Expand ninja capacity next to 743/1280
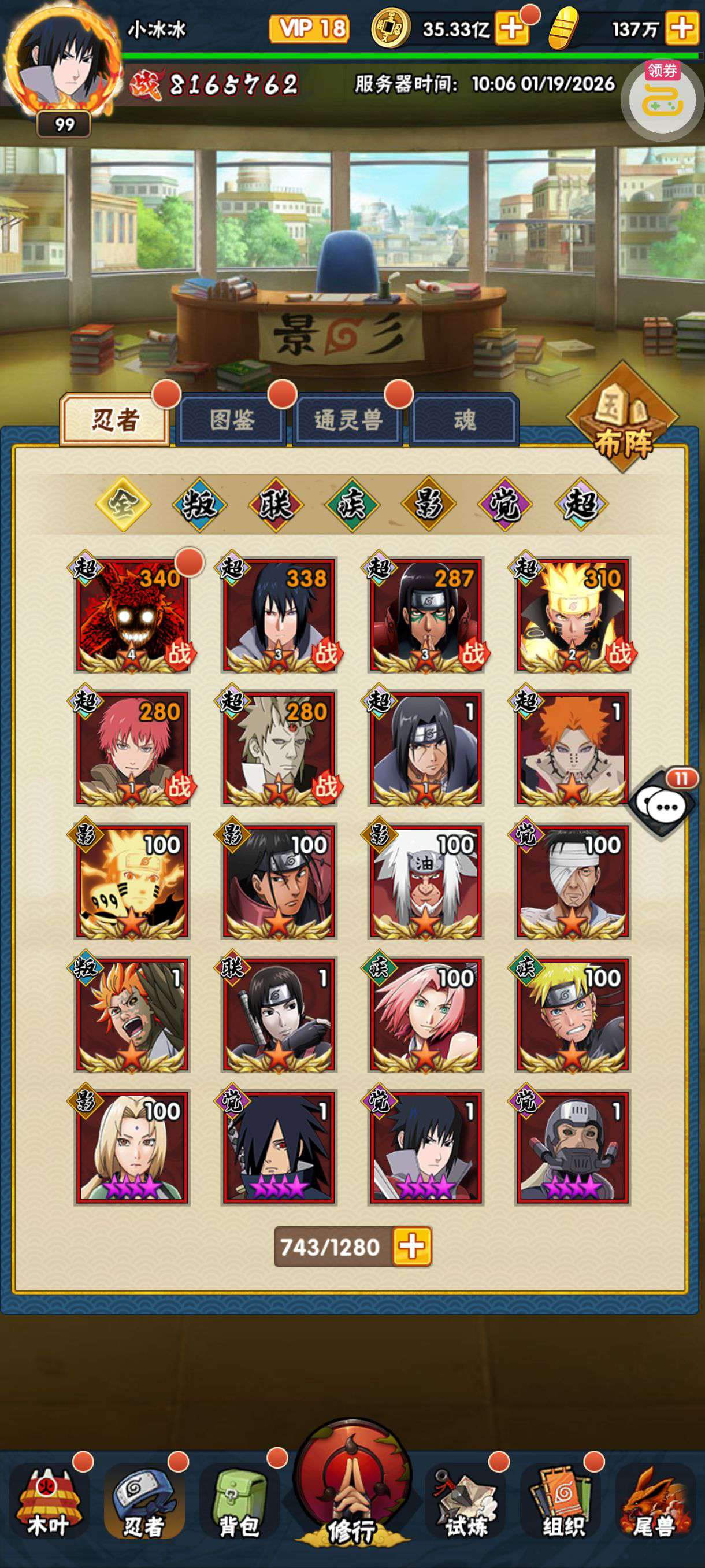The image size is (705, 1568). click(x=413, y=1247)
